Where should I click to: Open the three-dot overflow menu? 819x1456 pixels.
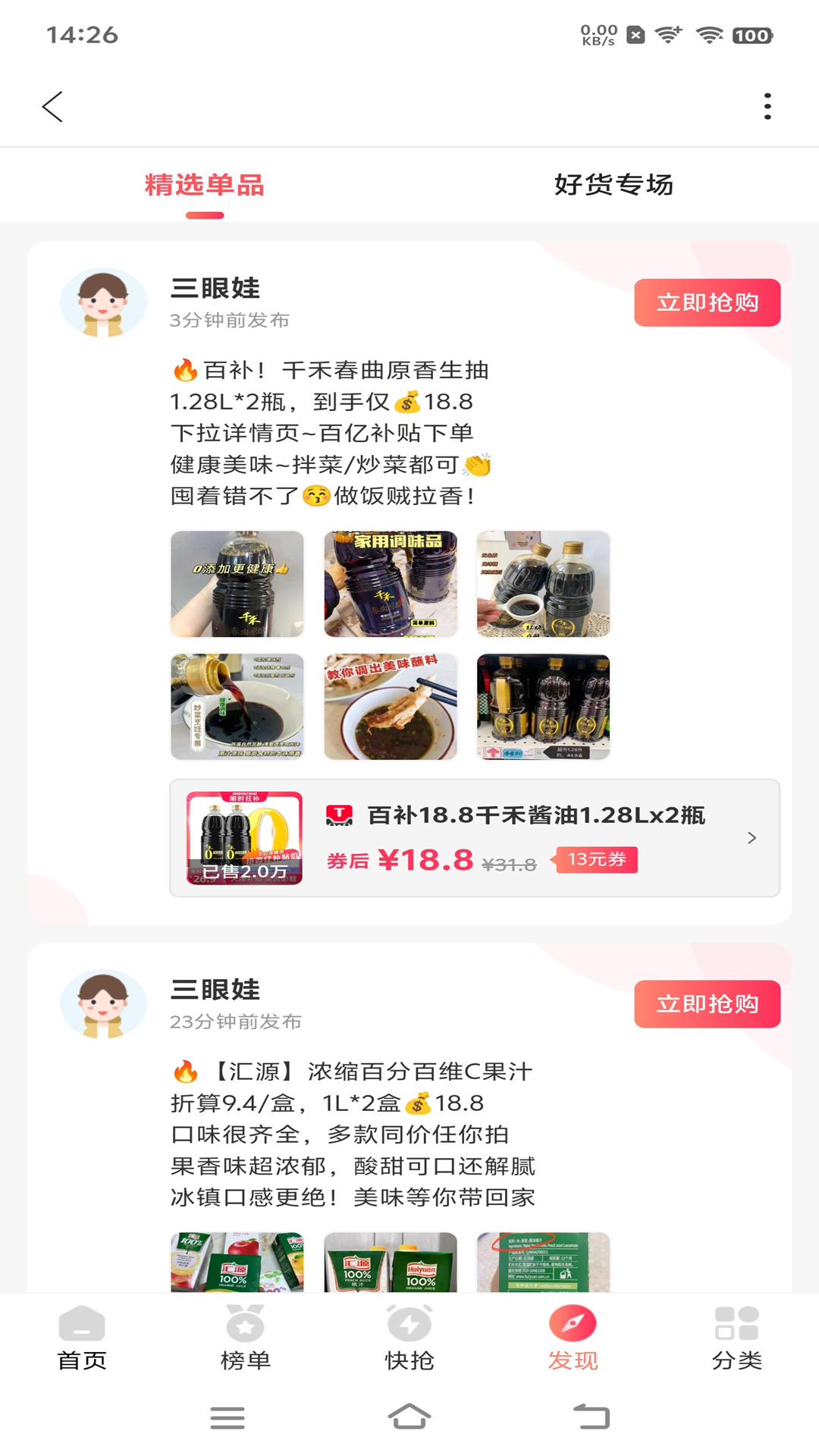(767, 107)
